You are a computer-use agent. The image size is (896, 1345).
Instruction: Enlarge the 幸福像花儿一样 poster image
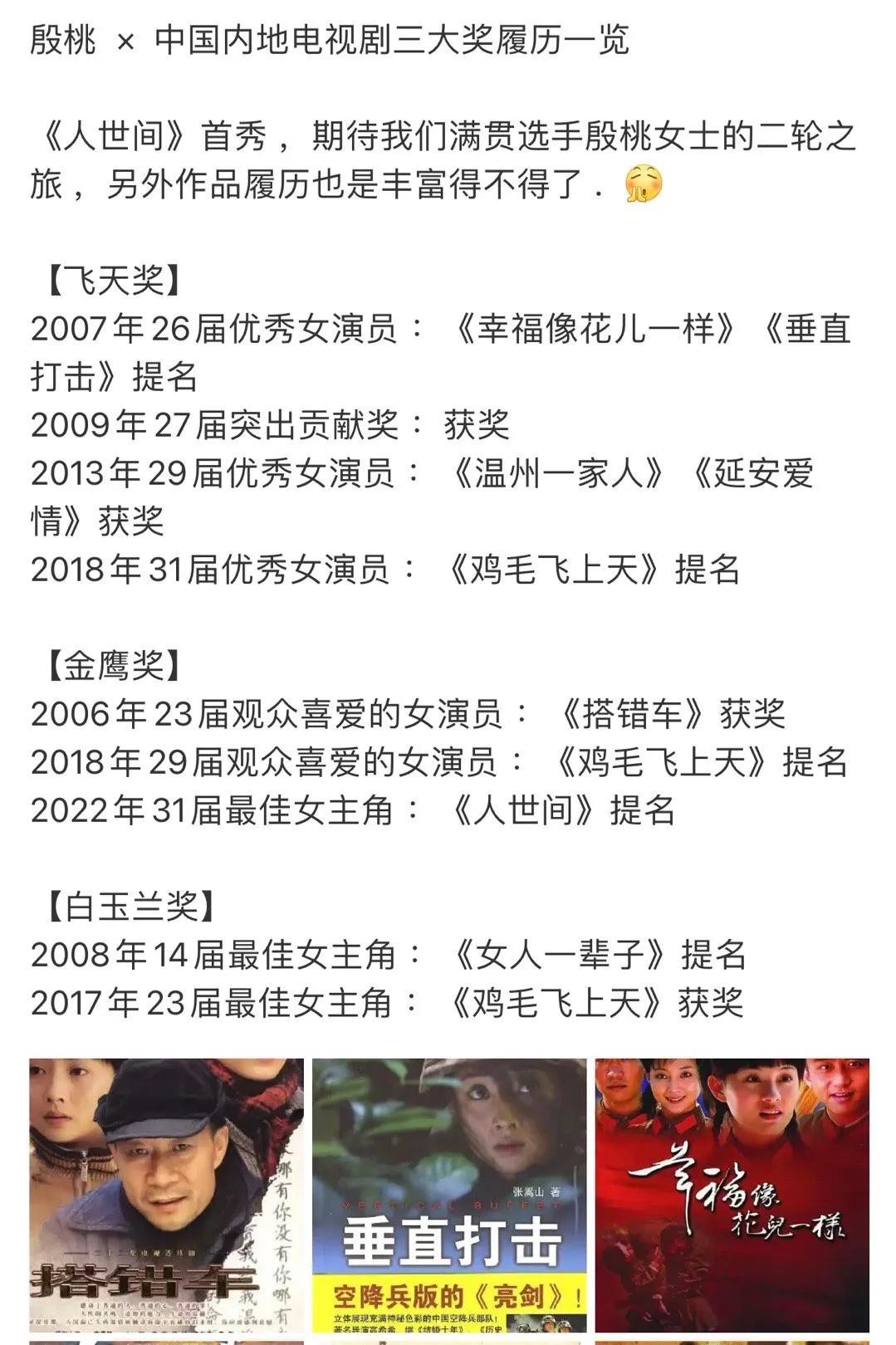(x=732, y=1196)
